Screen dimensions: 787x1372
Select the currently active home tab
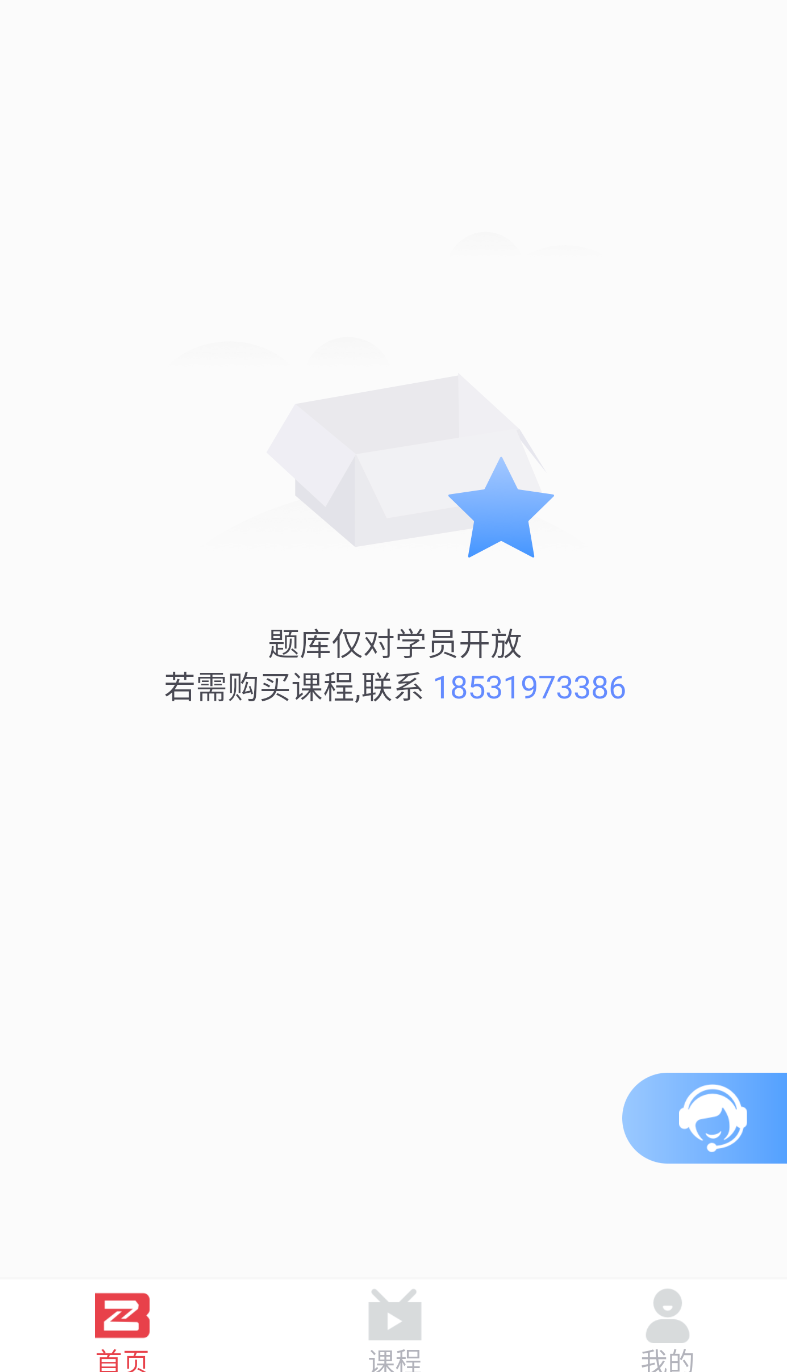tap(122, 1330)
